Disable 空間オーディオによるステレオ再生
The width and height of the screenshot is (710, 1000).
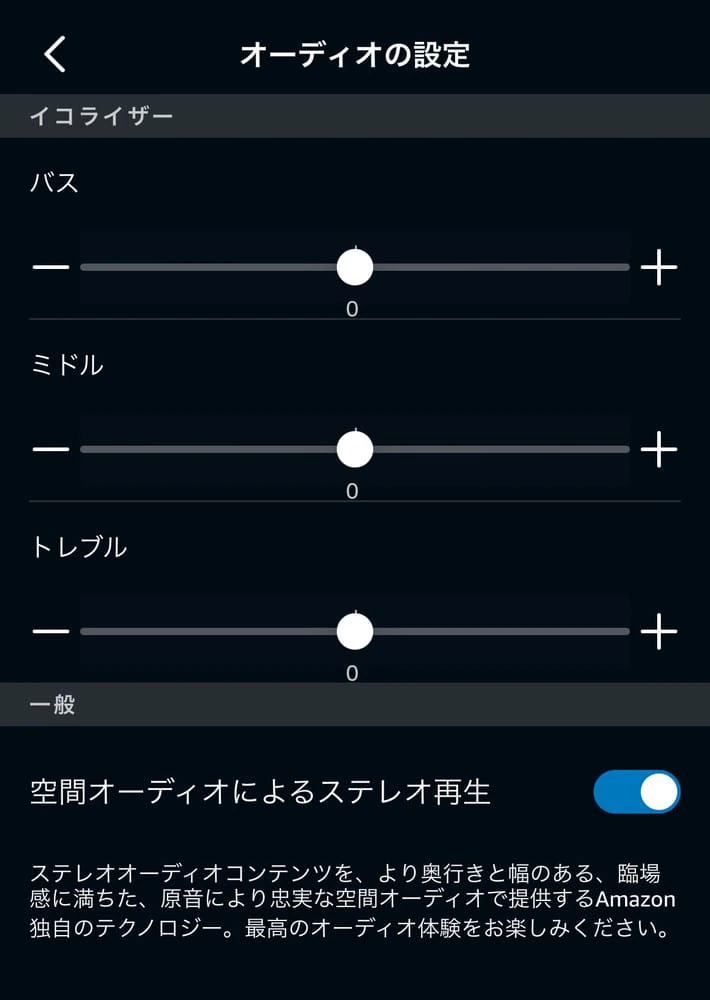pos(636,792)
